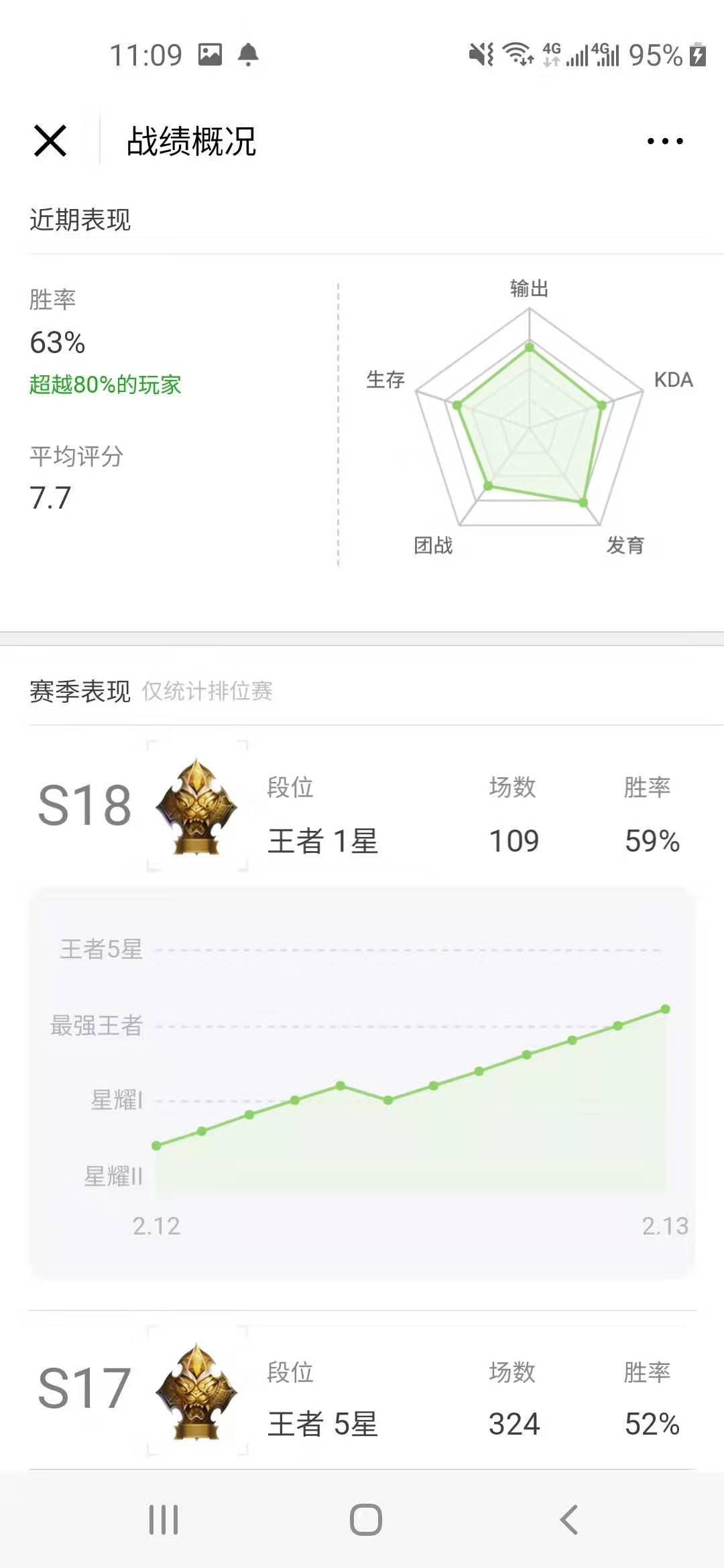724x1568 pixels.
Task: Go to the system home screen
Action: 365,1520
